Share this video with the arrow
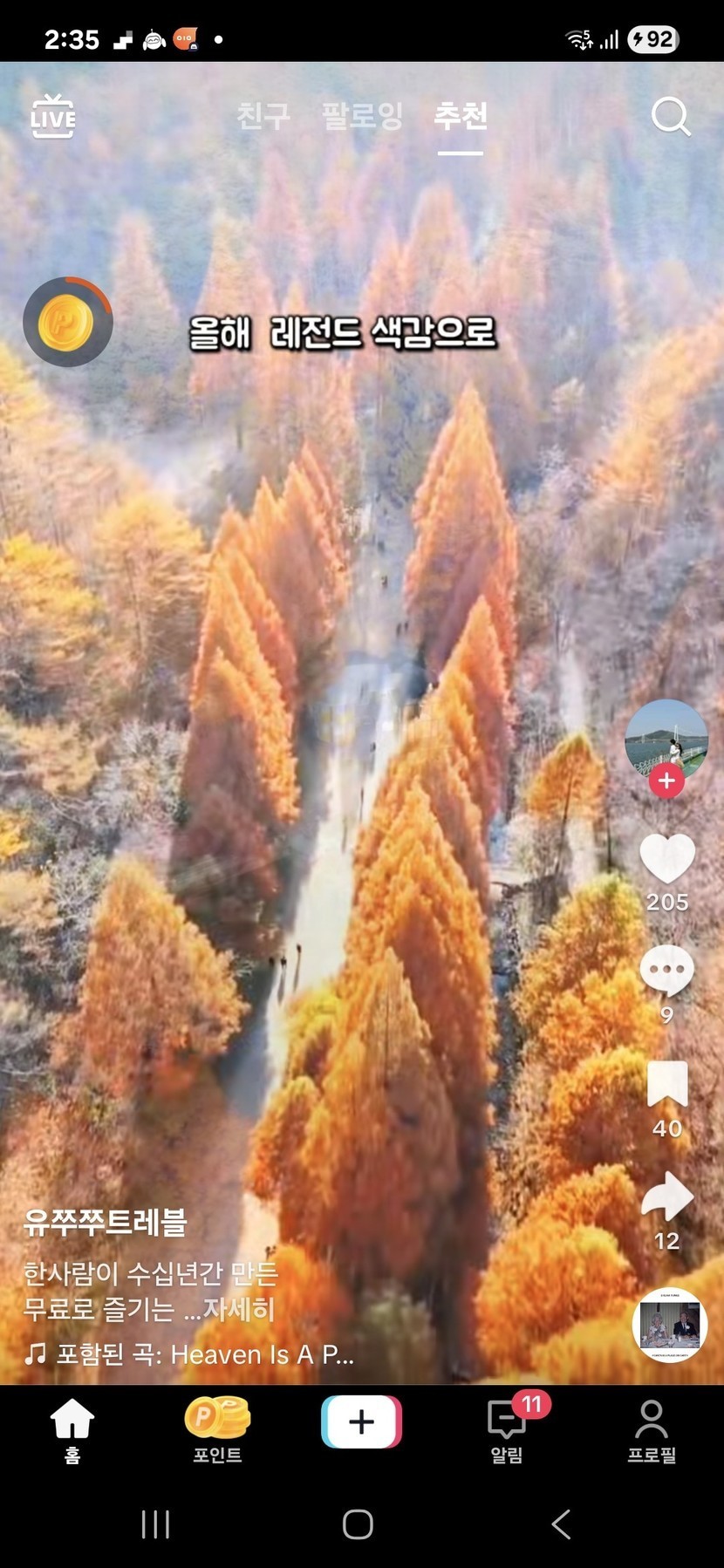Image resolution: width=724 pixels, height=1568 pixels. click(x=667, y=1196)
